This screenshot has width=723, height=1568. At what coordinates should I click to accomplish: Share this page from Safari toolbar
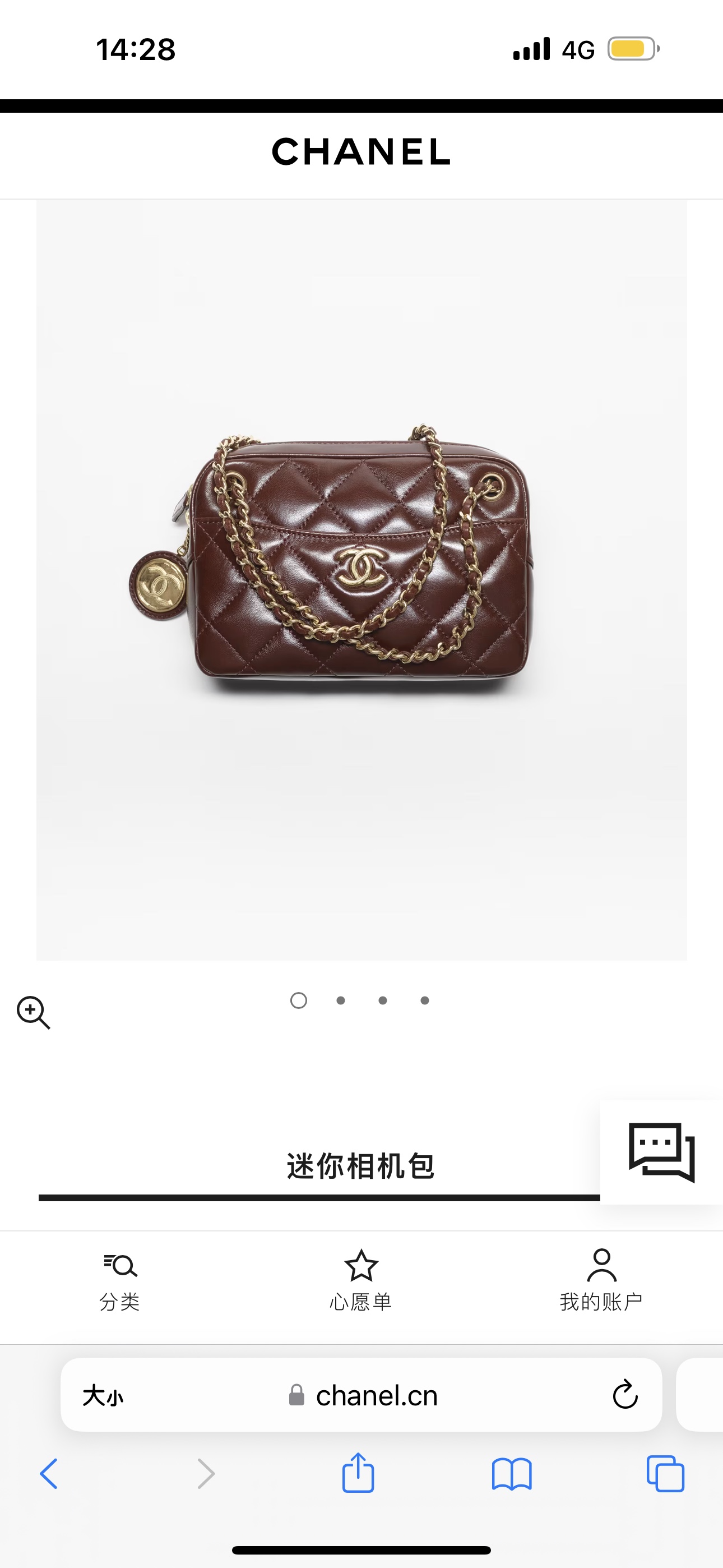(x=358, y=1473)
